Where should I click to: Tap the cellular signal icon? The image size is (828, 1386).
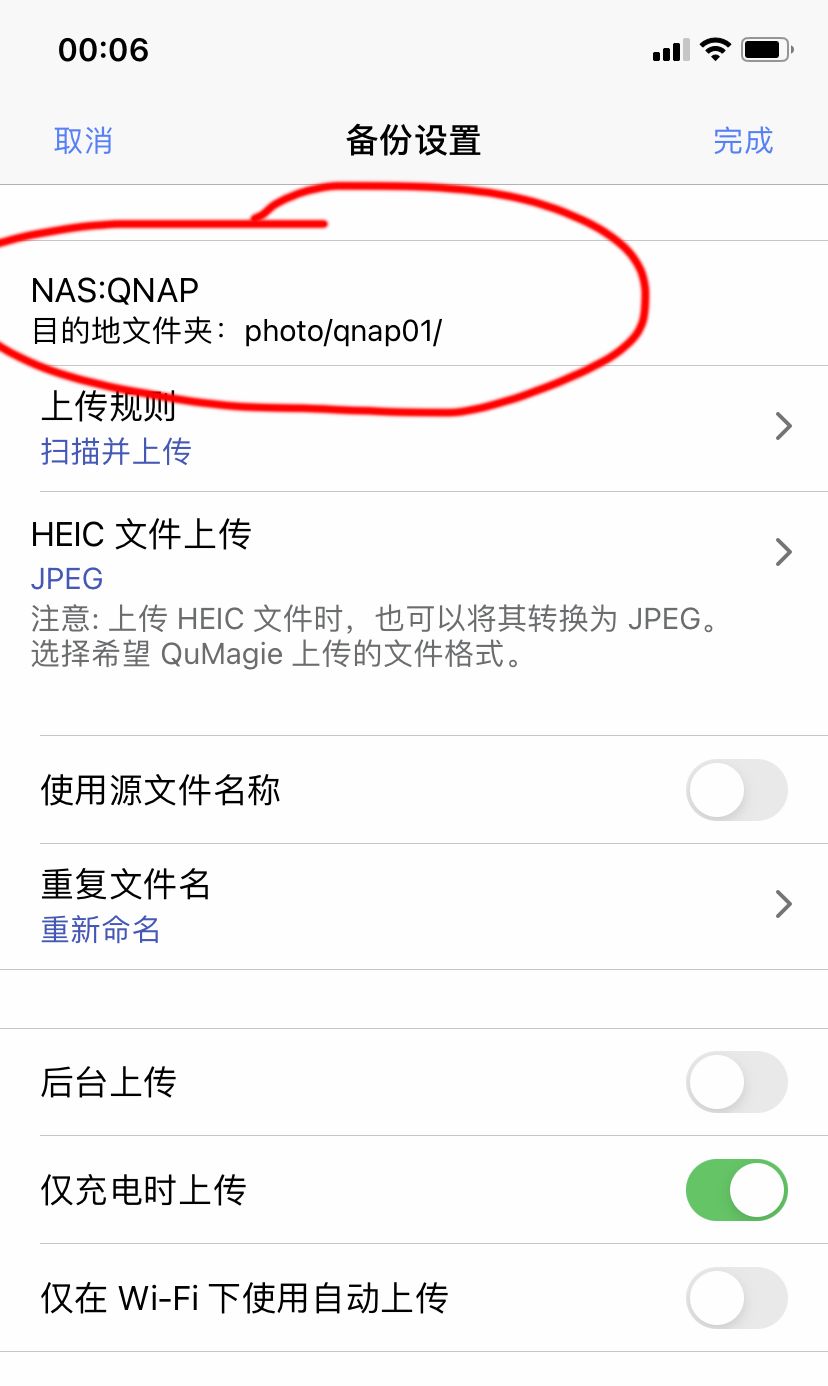click(x=669, y=48)
